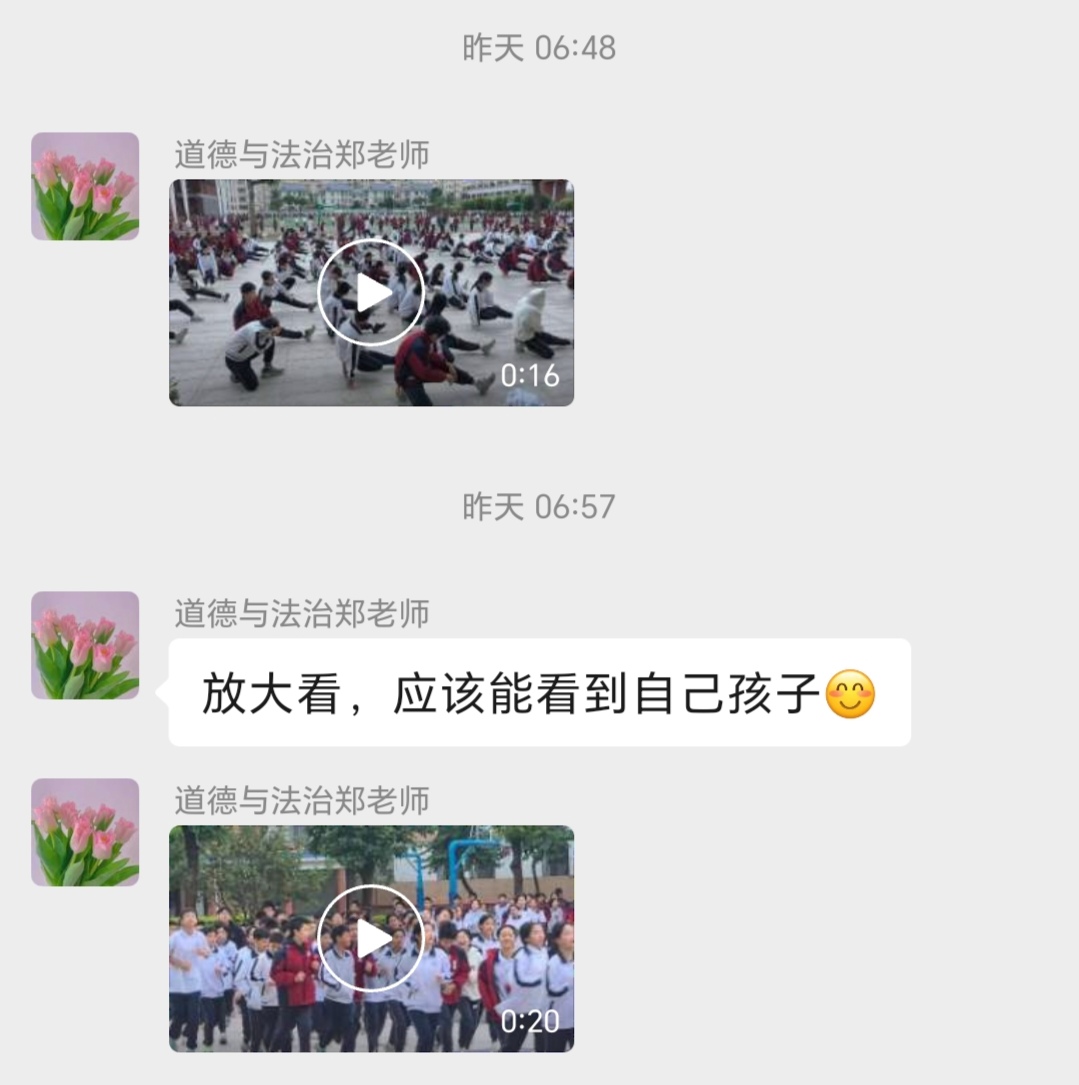1079x1085 pixels.
Task: Play the 0:16 stretching video
Action: 371,293
